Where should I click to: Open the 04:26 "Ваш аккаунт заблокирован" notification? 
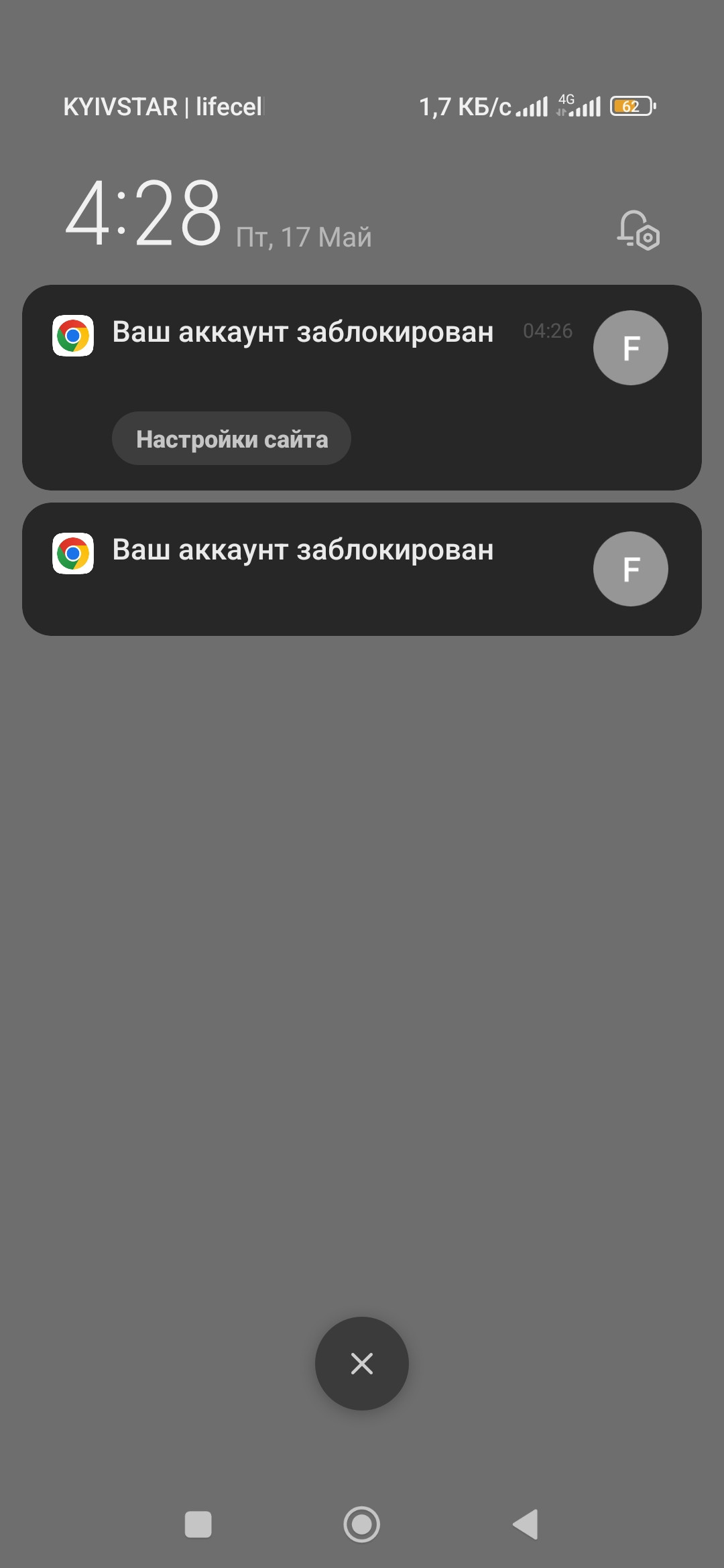point(362,387)
